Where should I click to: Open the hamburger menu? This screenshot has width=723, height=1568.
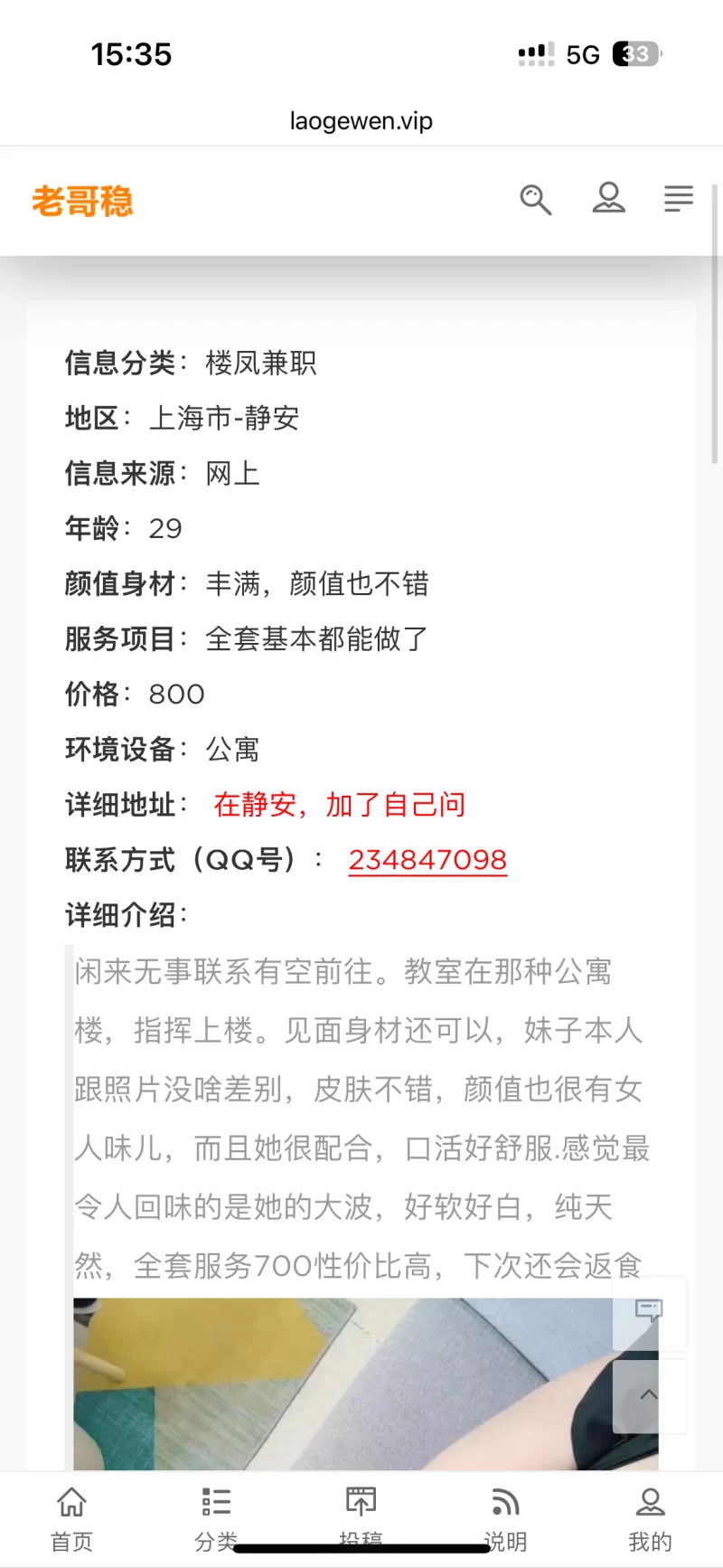pos(678,198)
